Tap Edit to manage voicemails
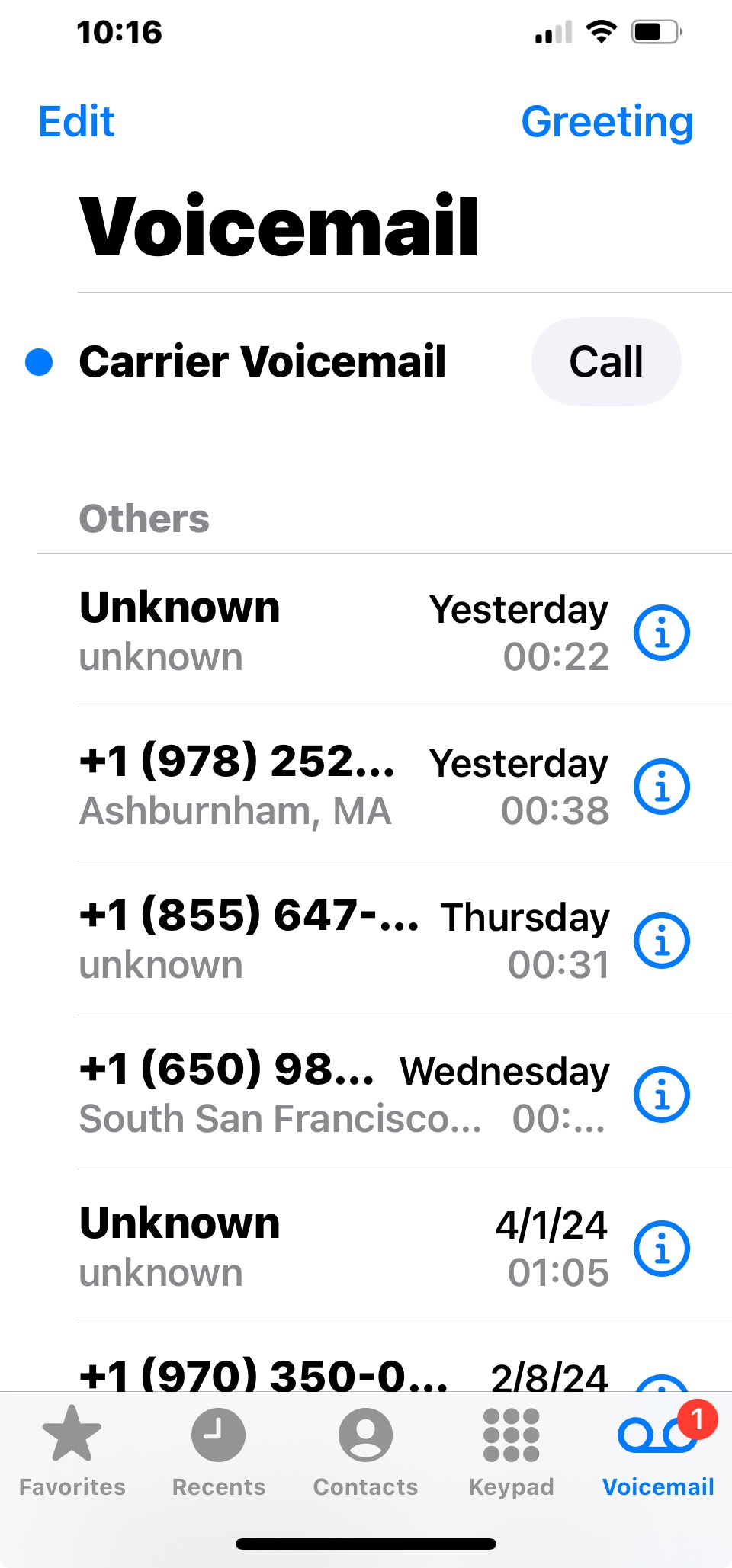732x1568 pixels. [75, 121]
